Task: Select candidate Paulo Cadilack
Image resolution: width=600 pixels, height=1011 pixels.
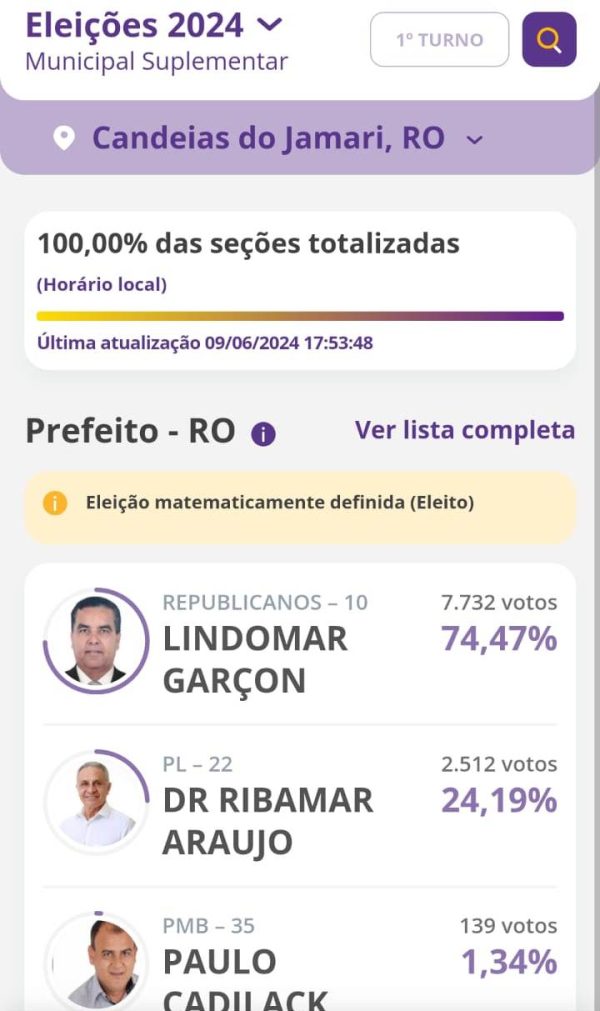Action: pyautogui.click(x=300, y=963)
